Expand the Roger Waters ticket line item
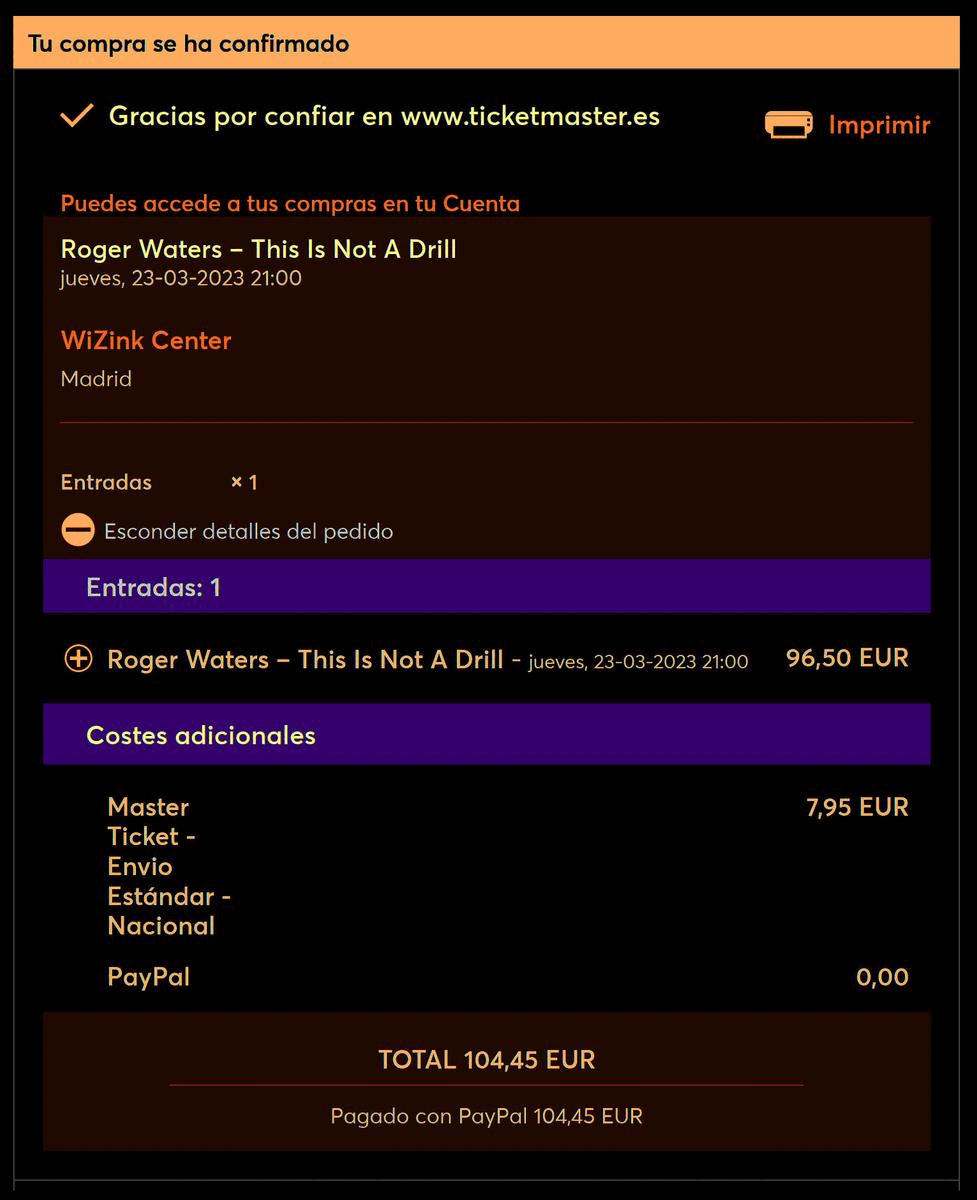 point(78,659)
